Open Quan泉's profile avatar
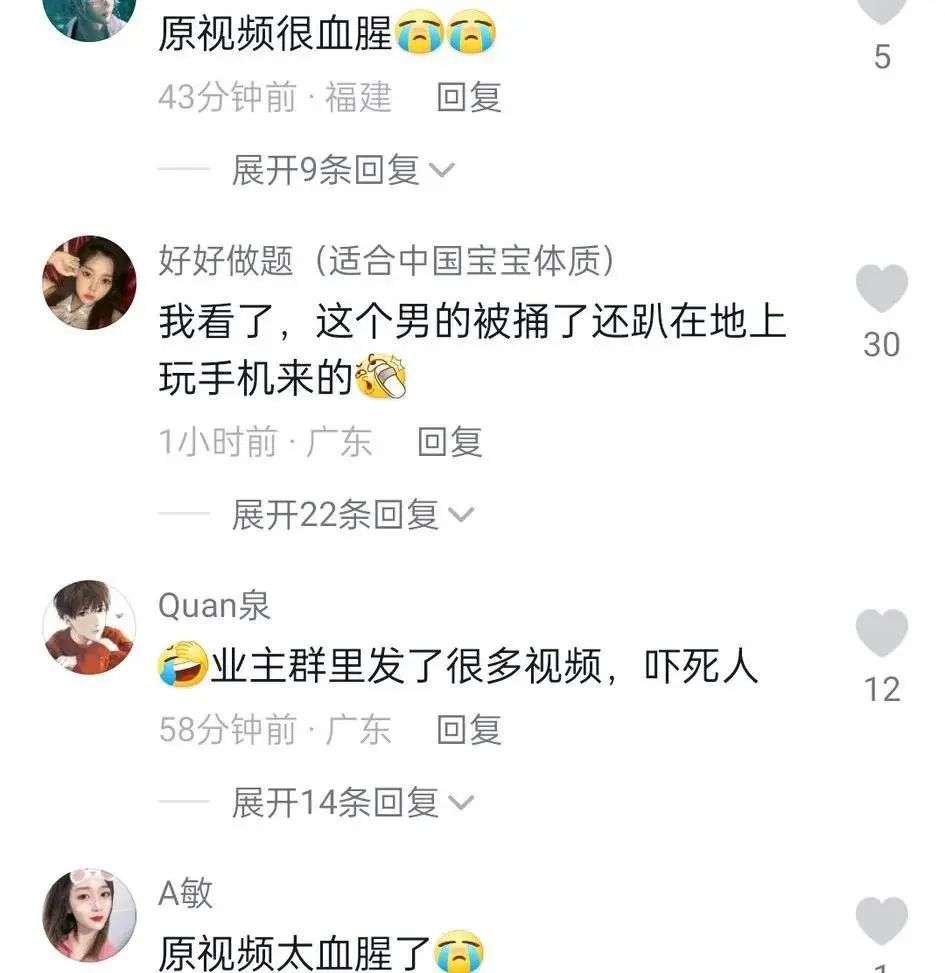This screenshot has width=945, height=973. (89, 627)
